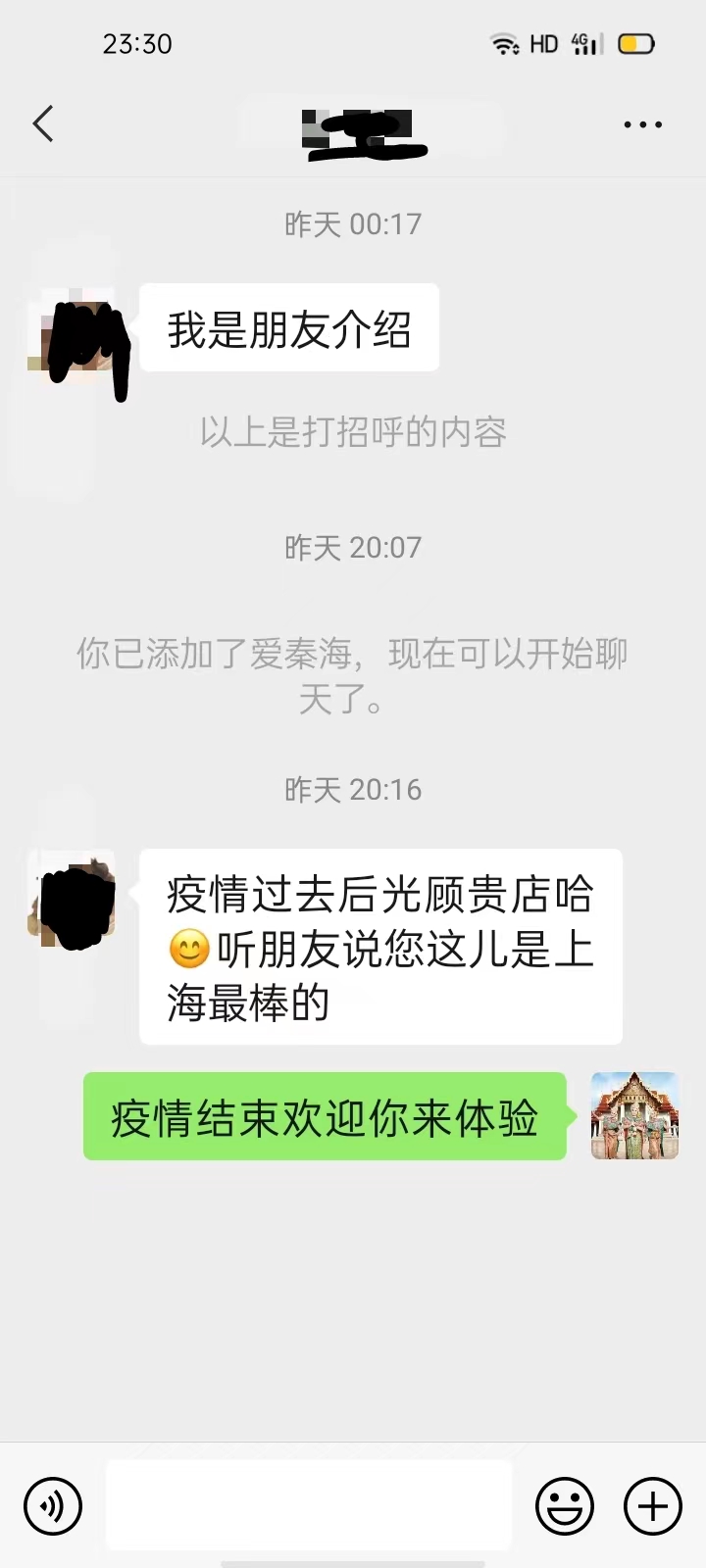706x1568 pixels.
Task: Tap the Wi-Fi icon in status bar
Action: pyautogui.click(x=504, y=43)
